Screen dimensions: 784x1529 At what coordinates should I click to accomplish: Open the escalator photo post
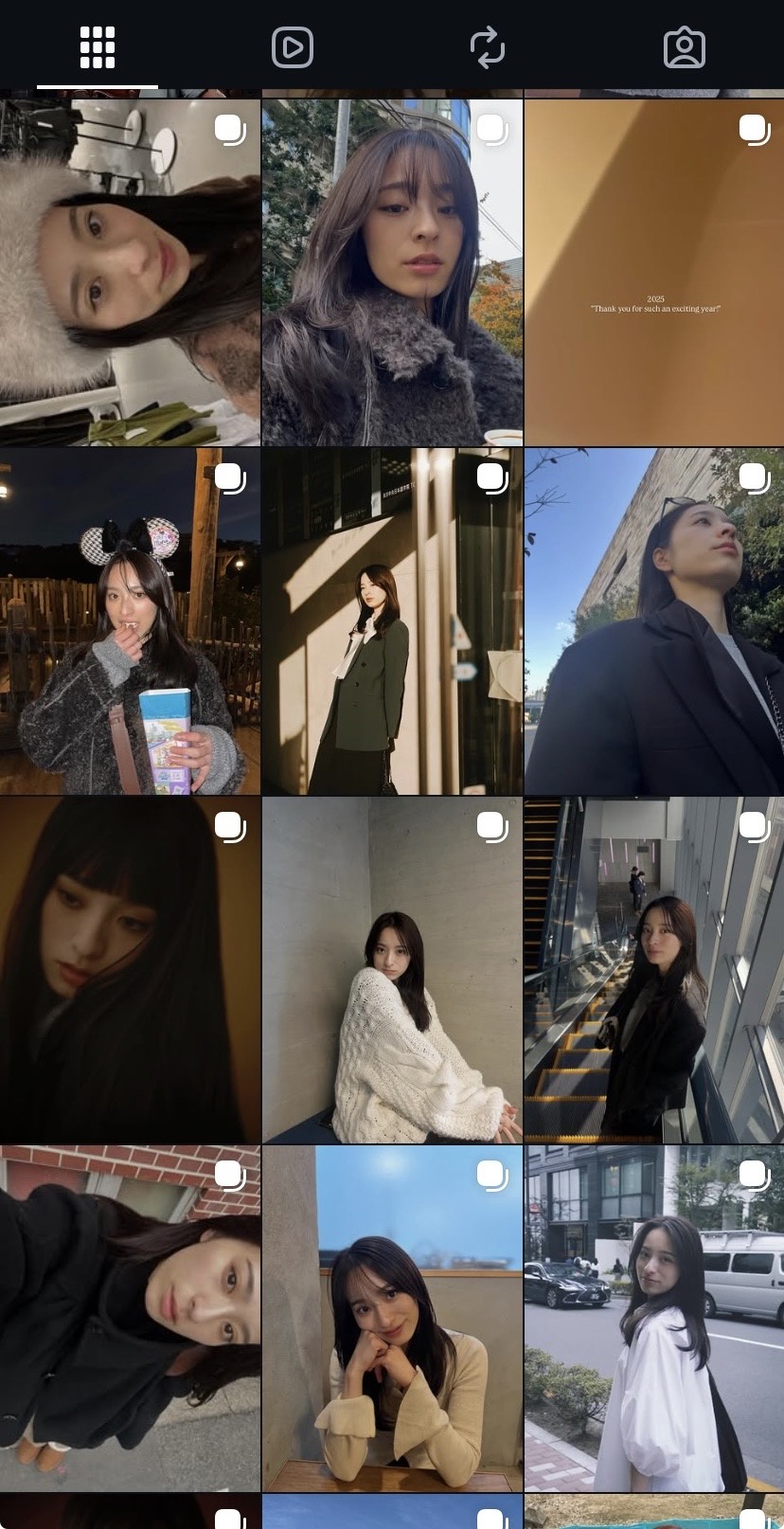pyautogui.click(x=654, y=970)
